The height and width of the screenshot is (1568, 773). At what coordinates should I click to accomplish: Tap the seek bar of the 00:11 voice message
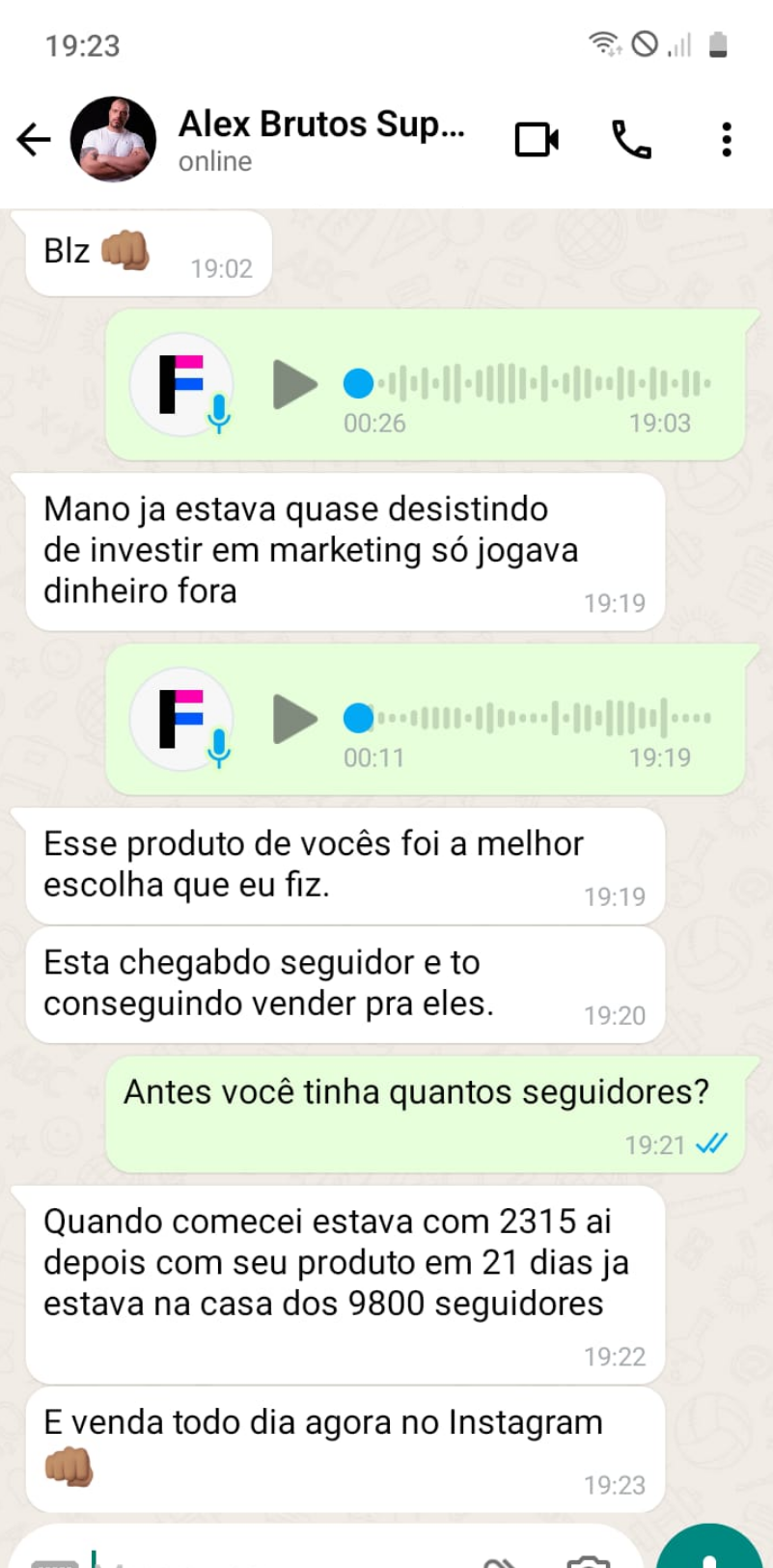pos(531,719)
